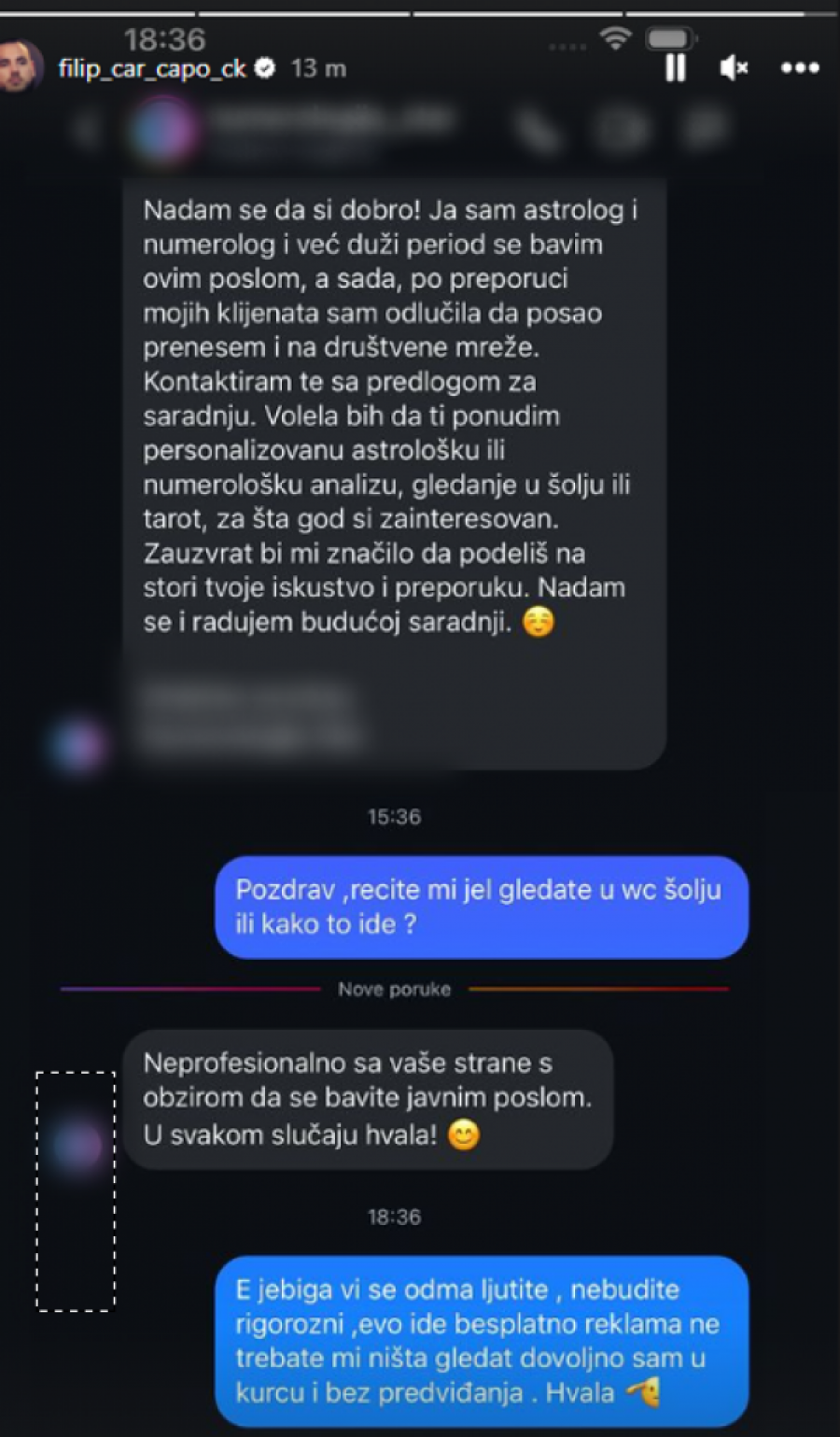Pause the story playback
The width and height of the screenshot is (840, 1437).
pyautogui.click(x=675, y=68)
